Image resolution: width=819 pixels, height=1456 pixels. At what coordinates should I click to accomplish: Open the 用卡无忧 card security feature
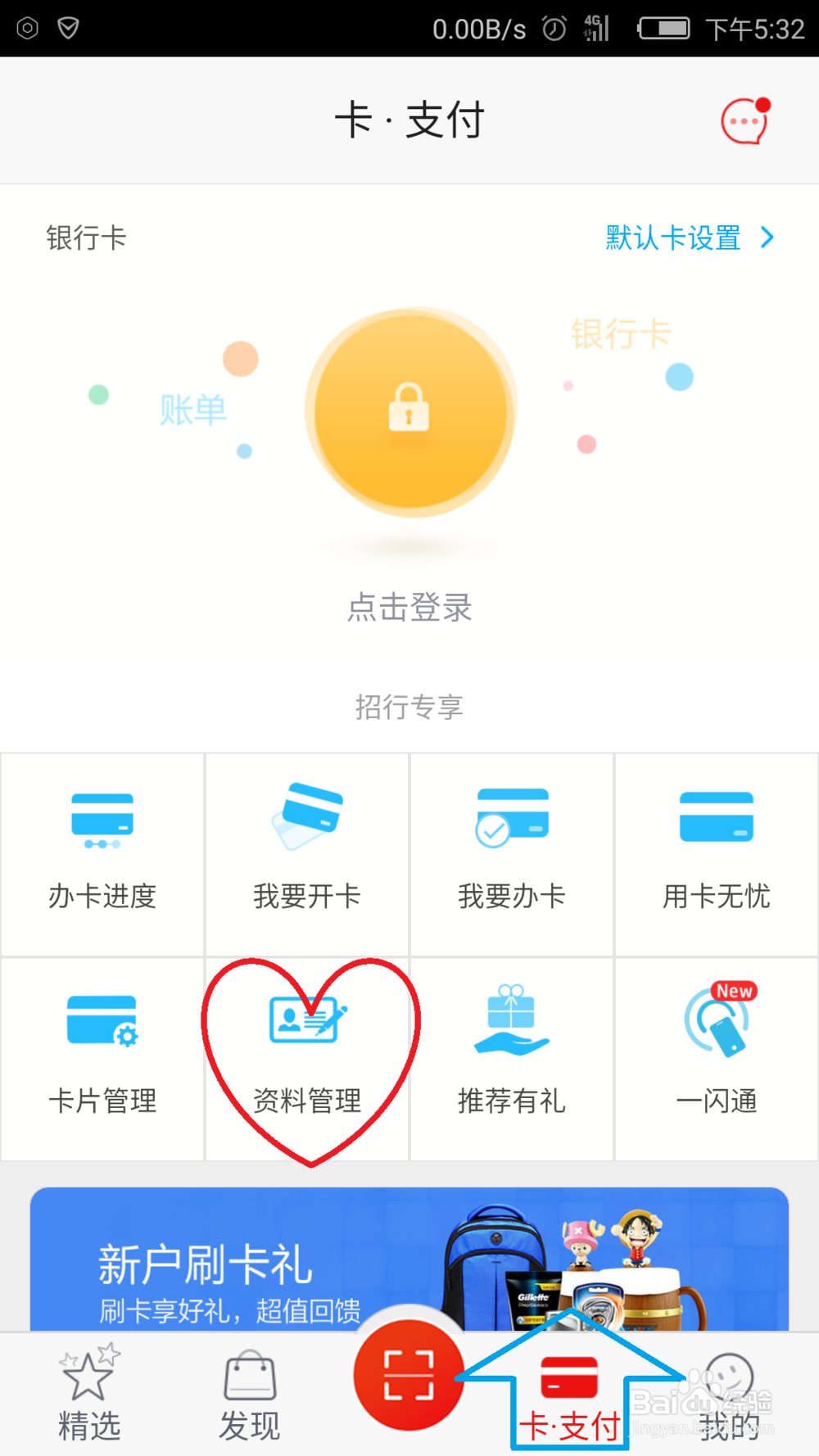tap(716, 854)
